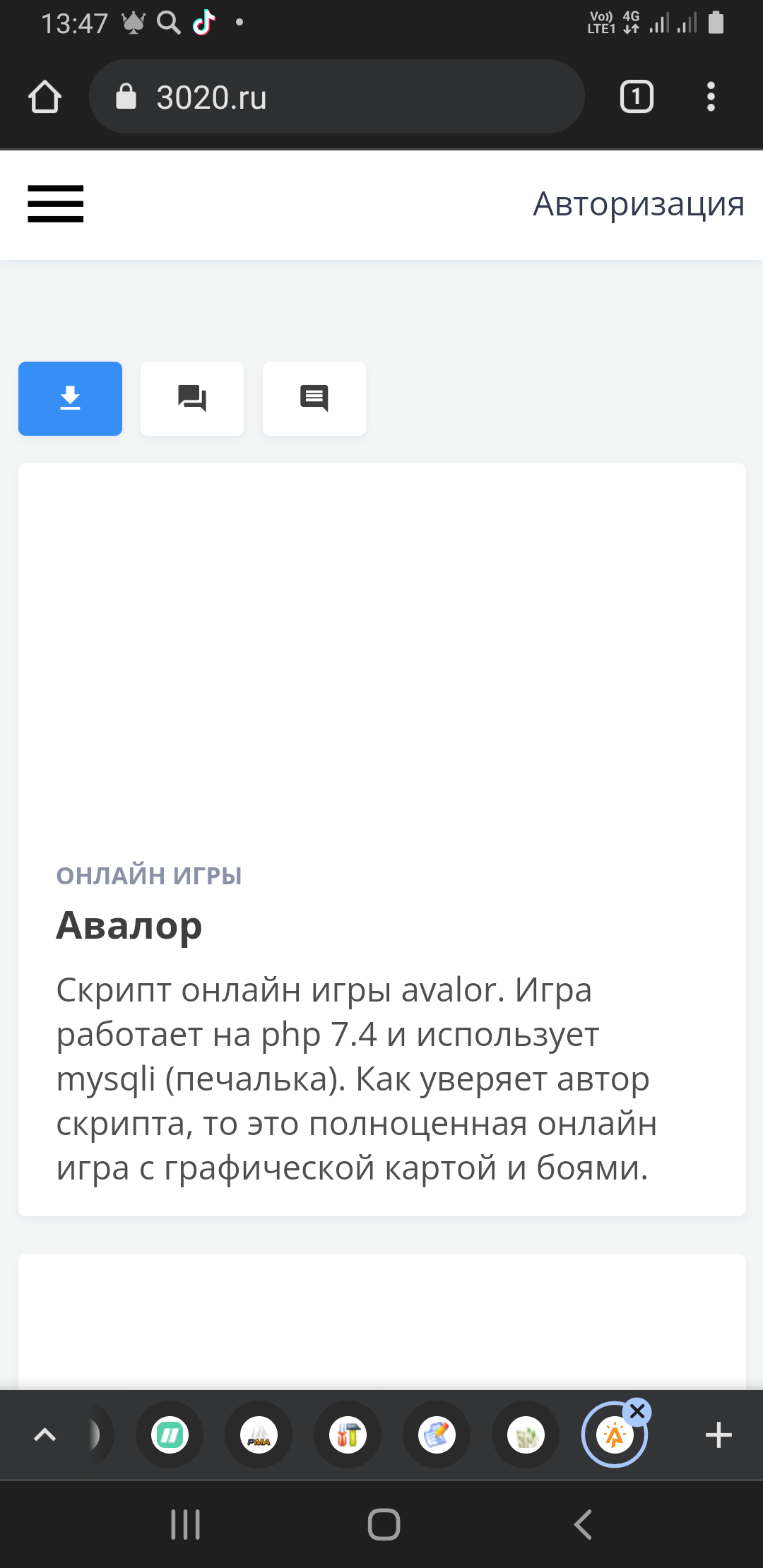This screenshot has width=763, height=1568.
Task: Add a new shortcut with plus
Action: click(718, 1435)
